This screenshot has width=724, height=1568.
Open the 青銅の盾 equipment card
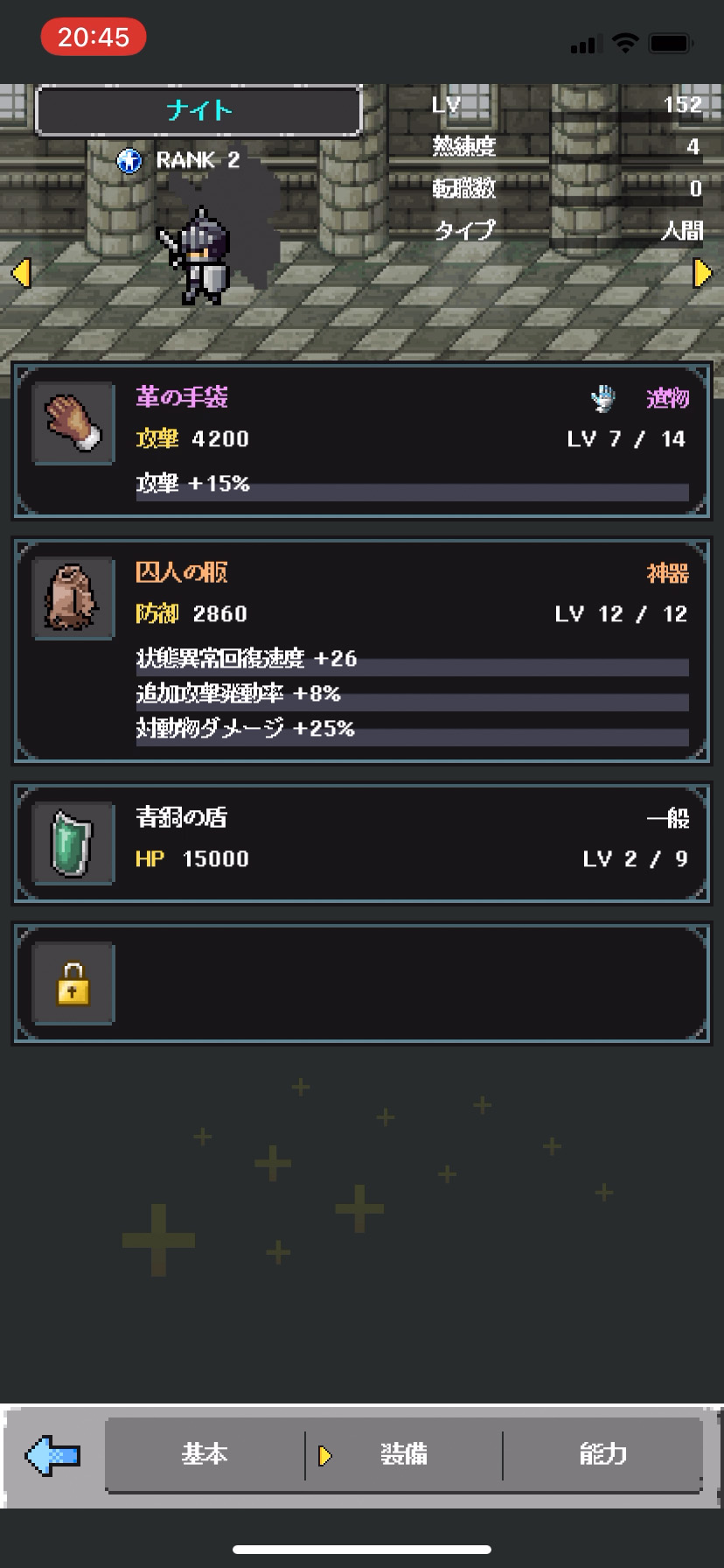(x=362, y=843)
